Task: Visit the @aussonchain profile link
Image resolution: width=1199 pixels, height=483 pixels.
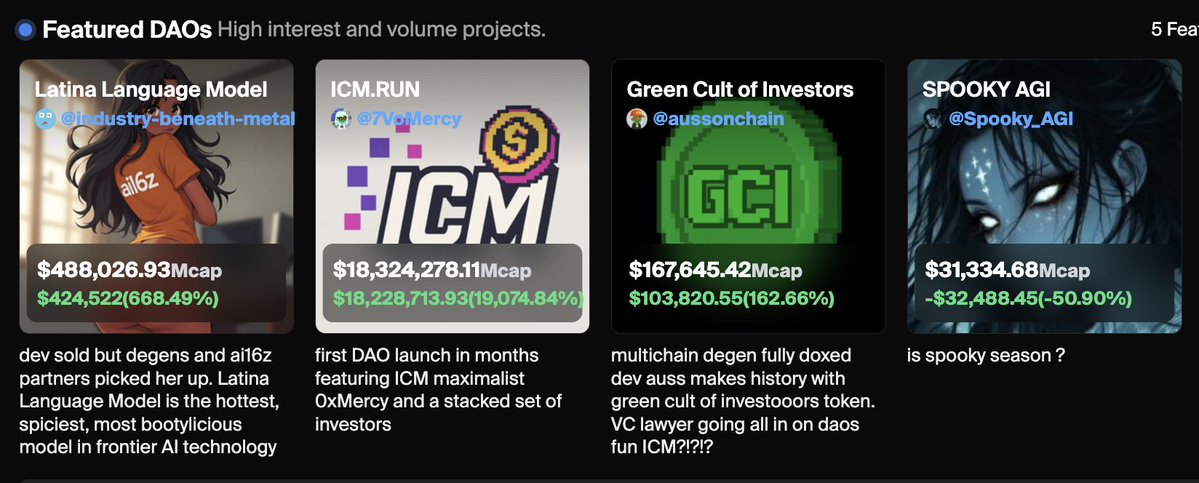Action: coord(717,119)
